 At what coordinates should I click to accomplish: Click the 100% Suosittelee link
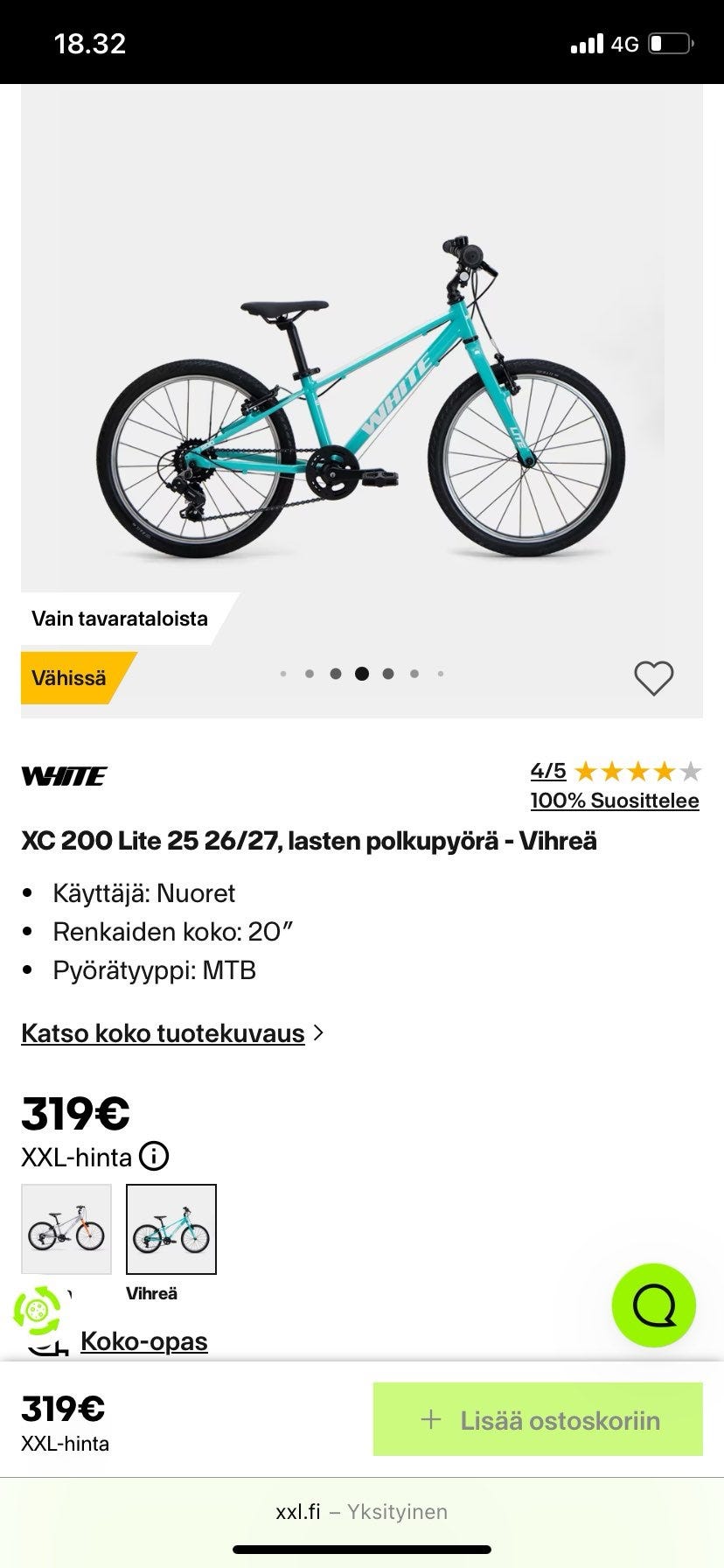(613, 800)
